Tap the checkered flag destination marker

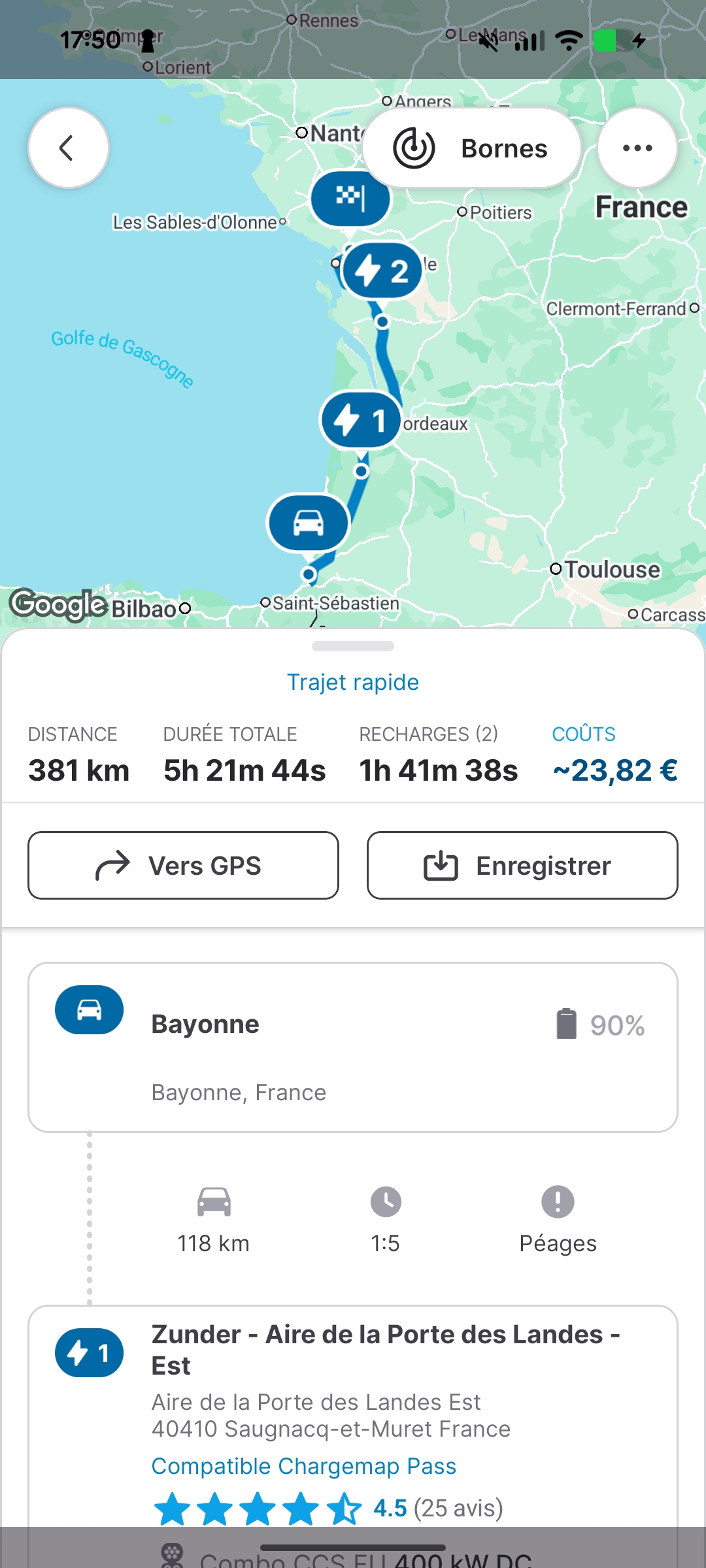[x=350, y=197]
